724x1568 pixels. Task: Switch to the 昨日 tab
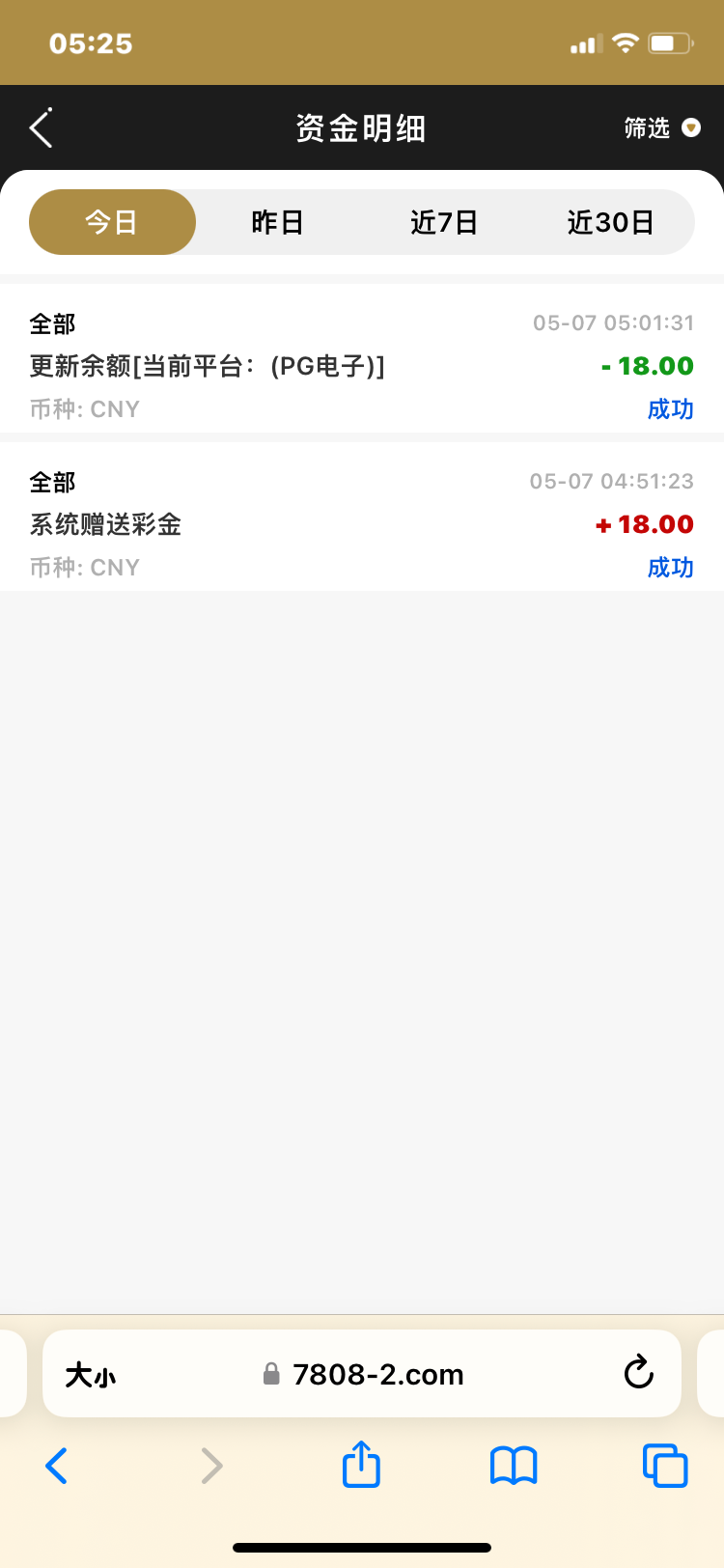[278, 222]
